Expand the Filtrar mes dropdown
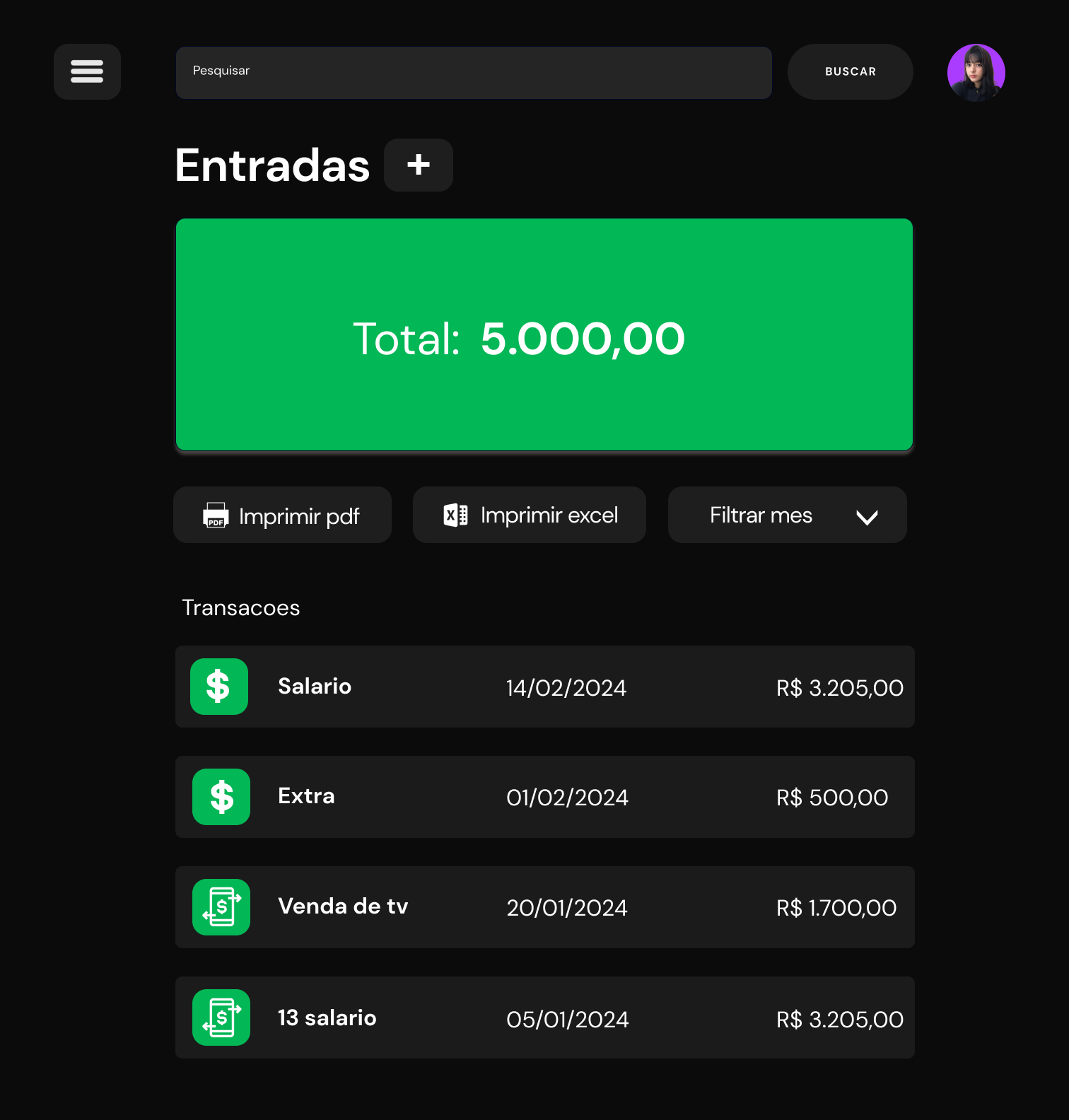This screenshot has width=1069, height=1120. [787, 515]
